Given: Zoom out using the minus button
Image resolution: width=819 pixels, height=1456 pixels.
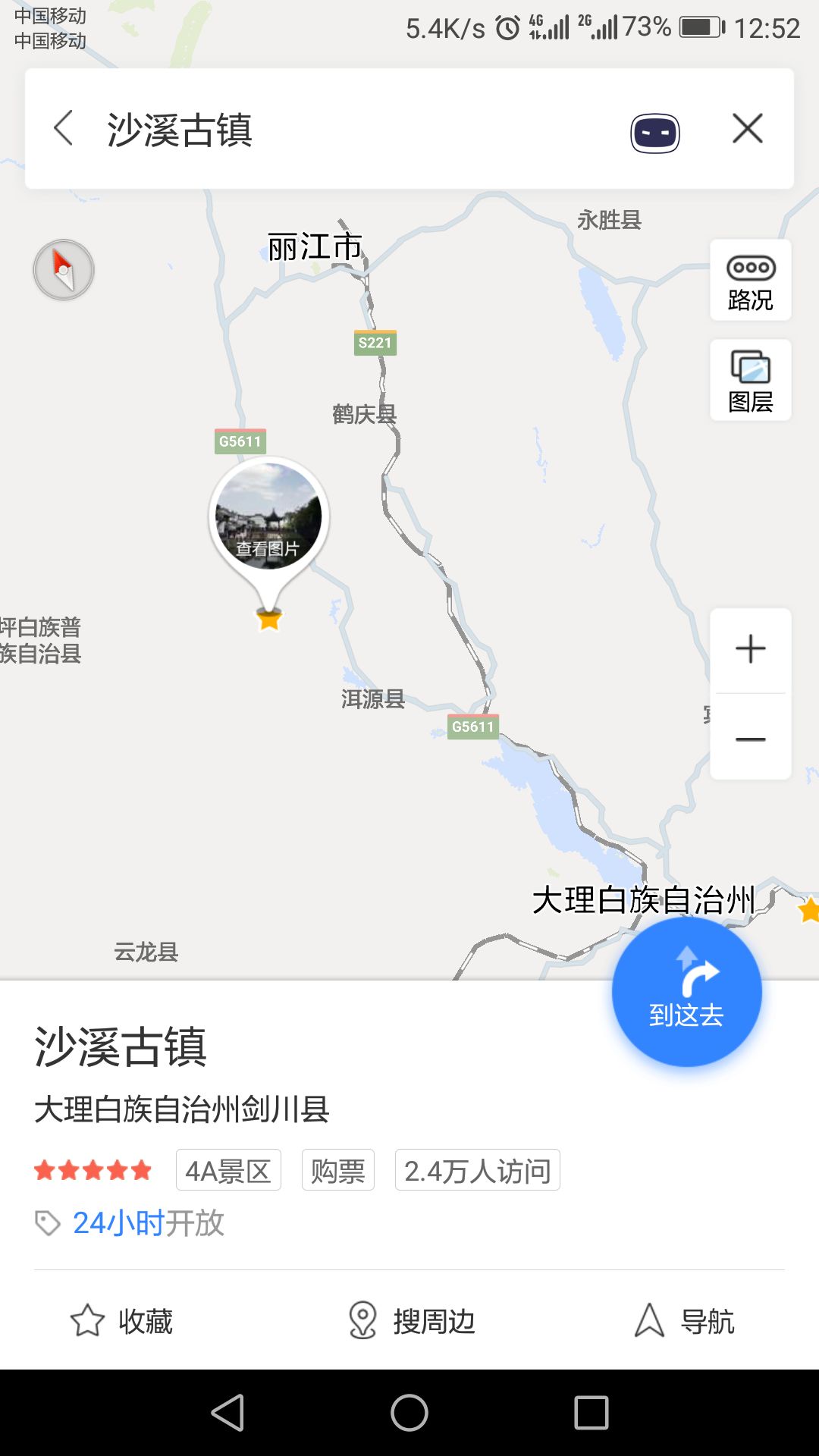Looking at the screenshot, I should 750,739.
